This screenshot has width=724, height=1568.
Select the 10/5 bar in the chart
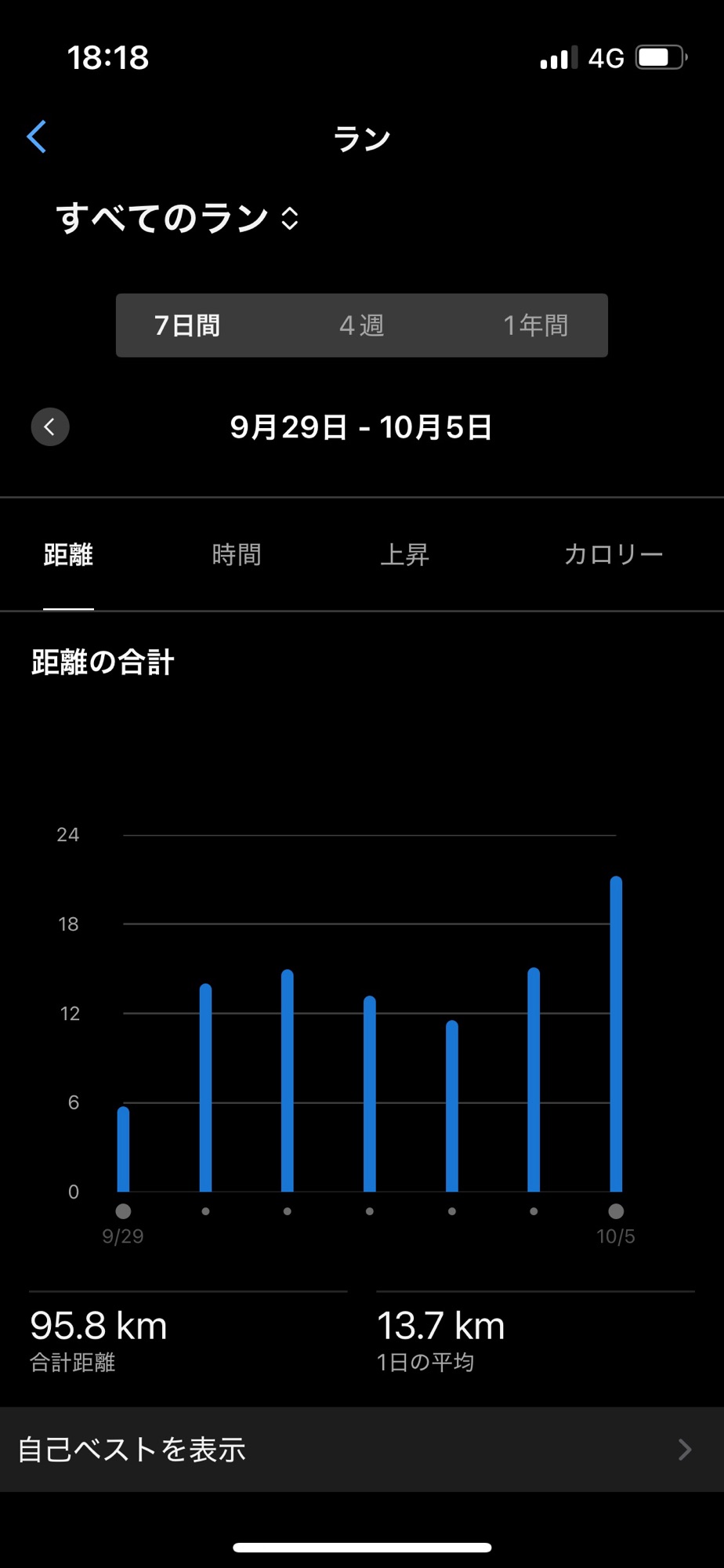(616, 1035)
